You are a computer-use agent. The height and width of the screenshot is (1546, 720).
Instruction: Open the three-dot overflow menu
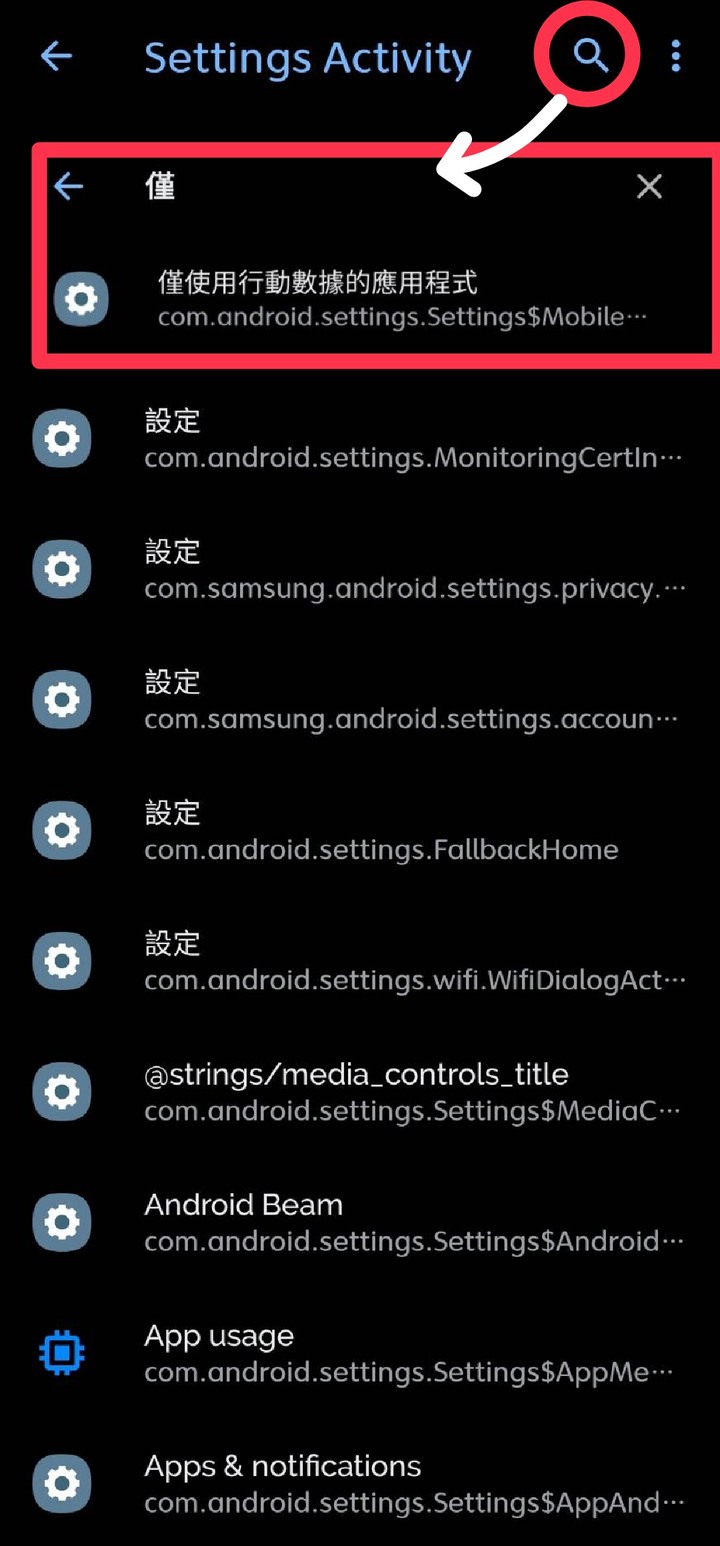(675, 57)
